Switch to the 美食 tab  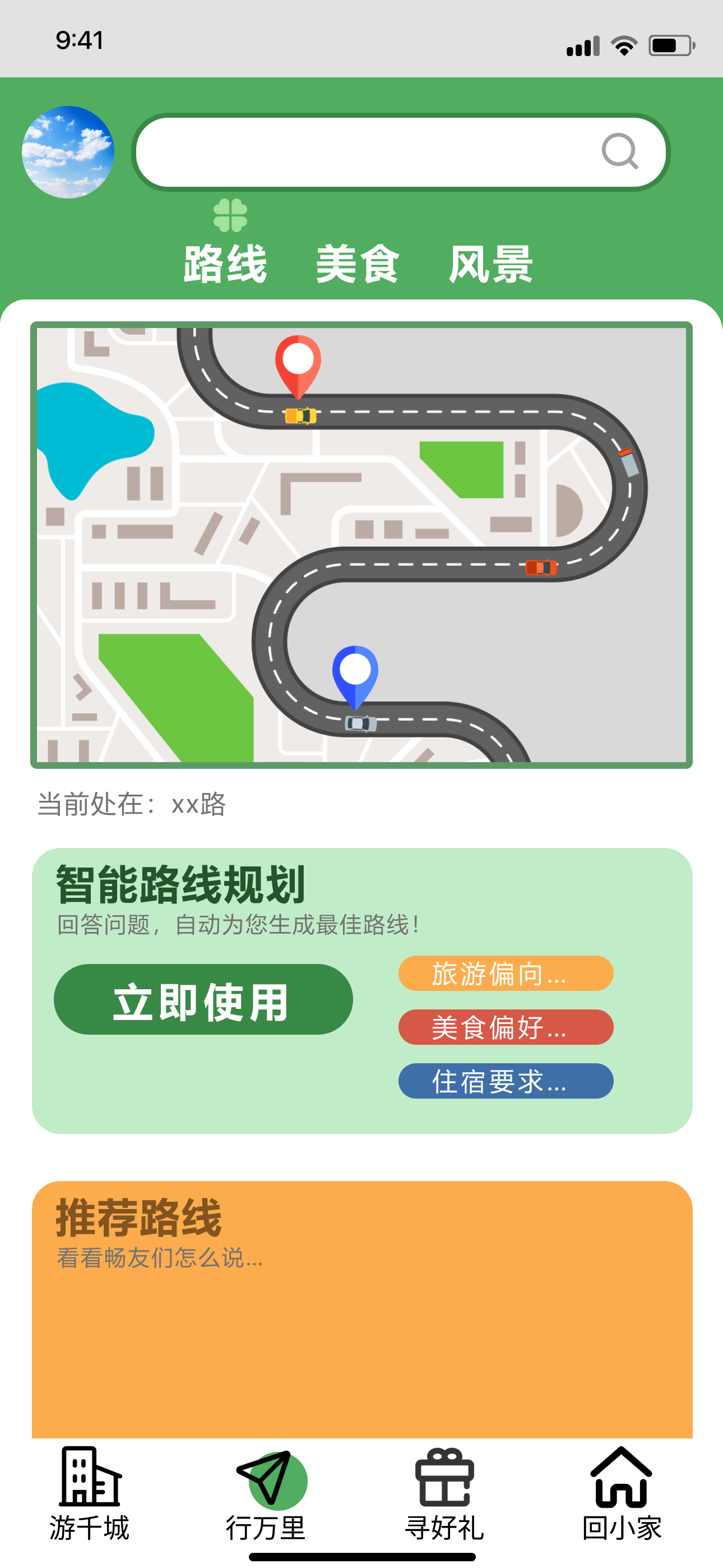tap(358, 264)
